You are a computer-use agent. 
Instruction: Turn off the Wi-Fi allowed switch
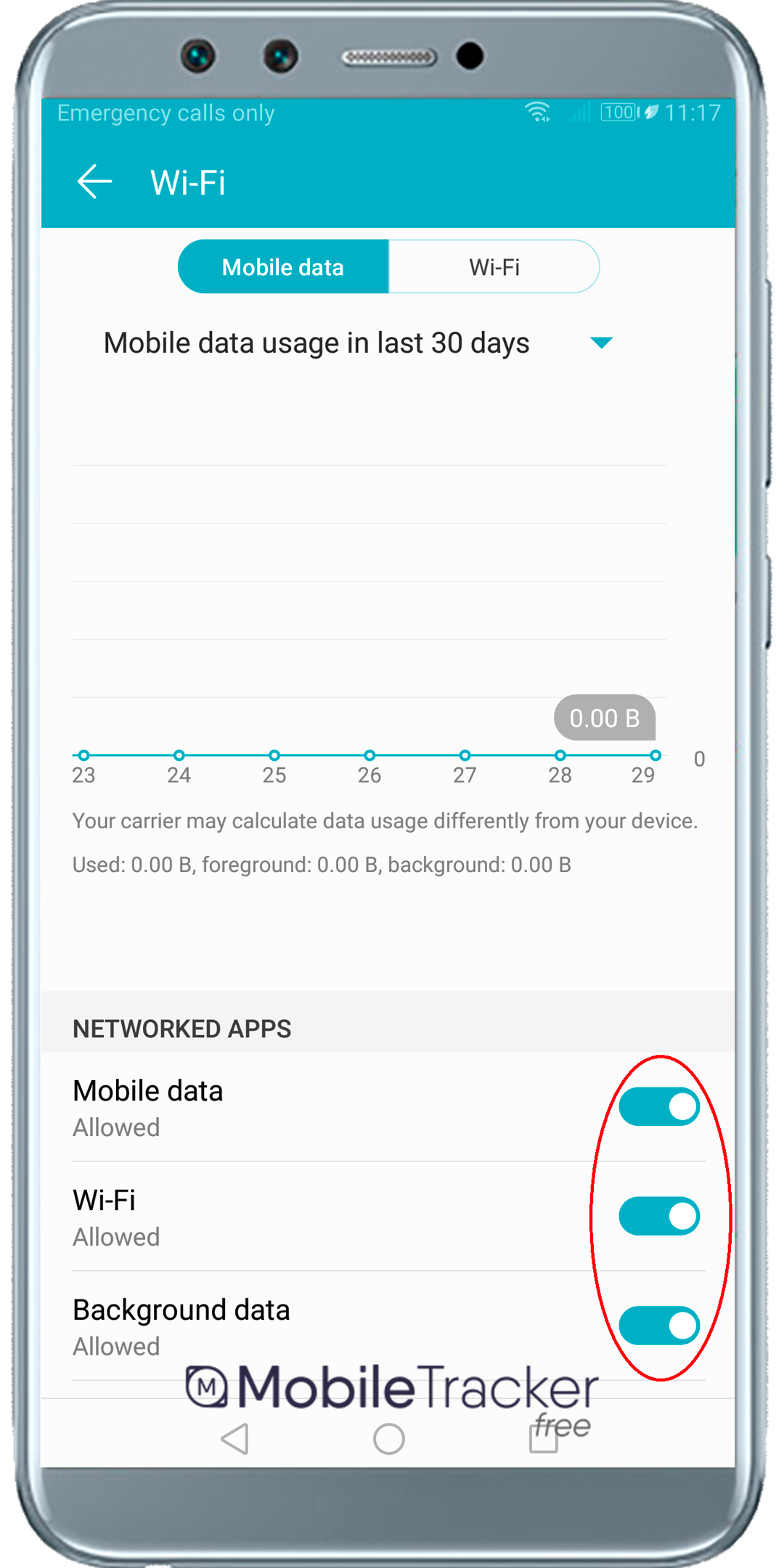coord(658,1216)
